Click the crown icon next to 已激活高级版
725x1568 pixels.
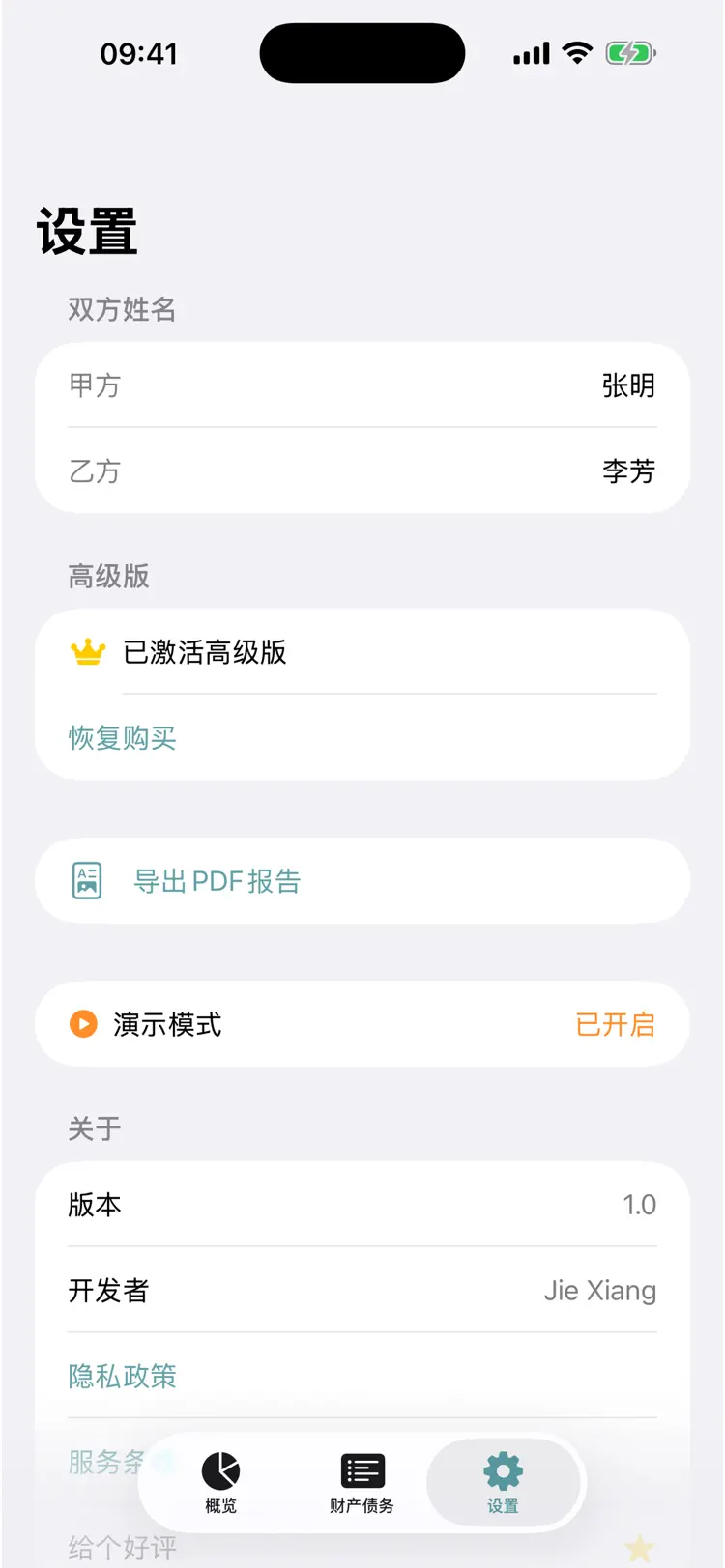click(x=87, y=653)
